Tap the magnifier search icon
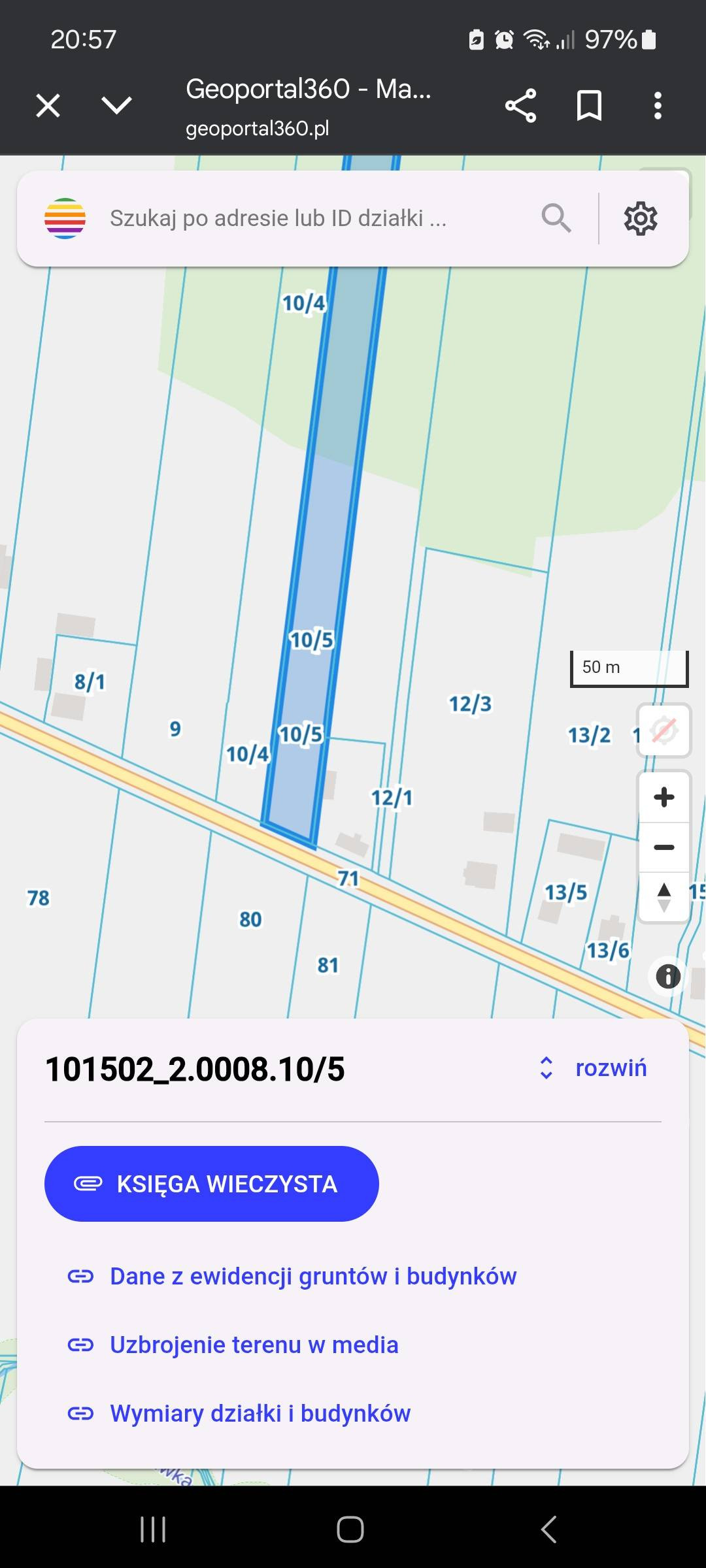This screenshot has width=706, height=1568. tap(556, 218)
